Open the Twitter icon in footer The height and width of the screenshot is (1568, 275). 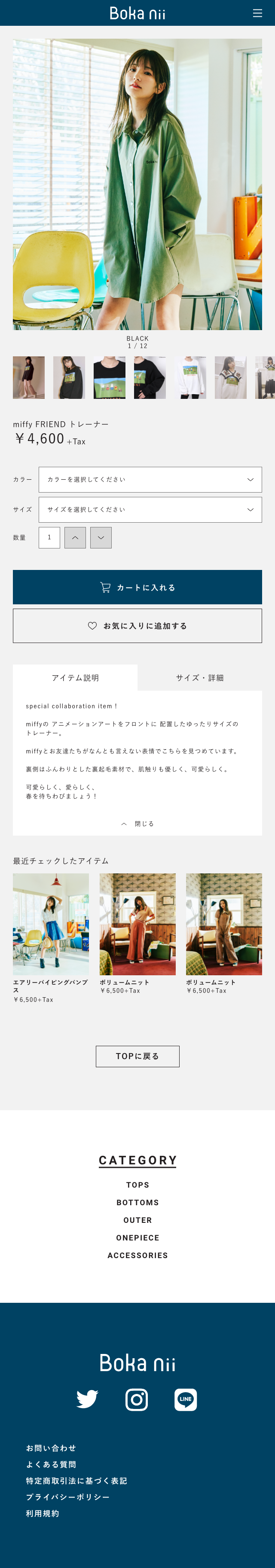(88, 1399)
